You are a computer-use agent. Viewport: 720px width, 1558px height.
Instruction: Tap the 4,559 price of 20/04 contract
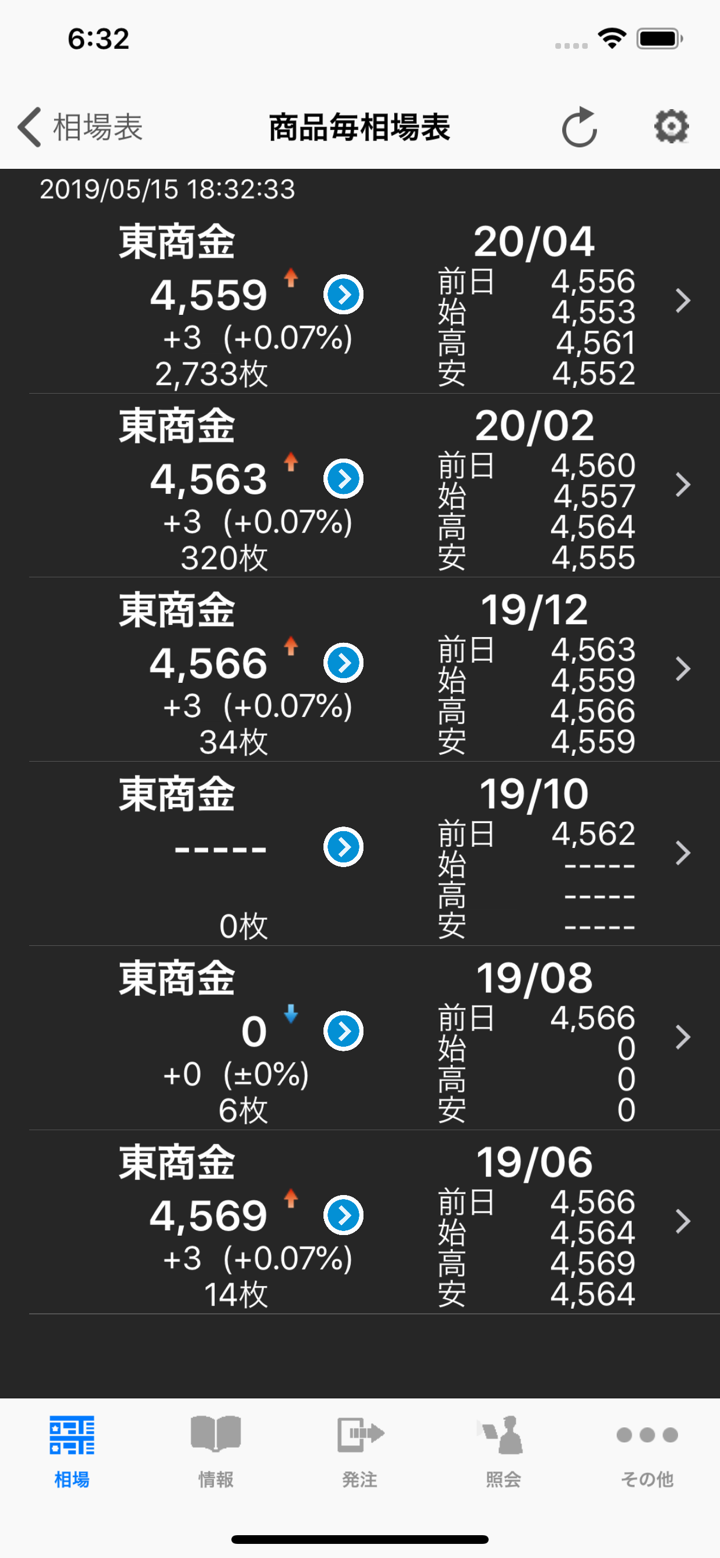pos(207,294)
